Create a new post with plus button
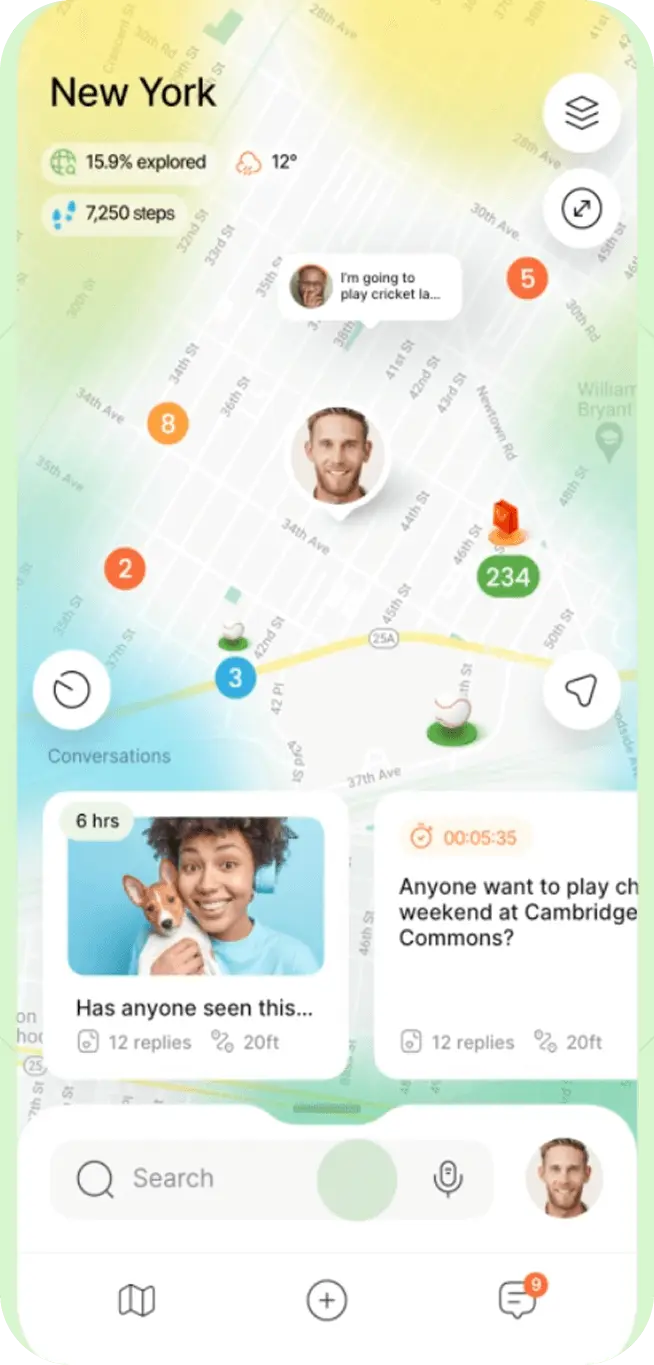 coord(326,1300)
